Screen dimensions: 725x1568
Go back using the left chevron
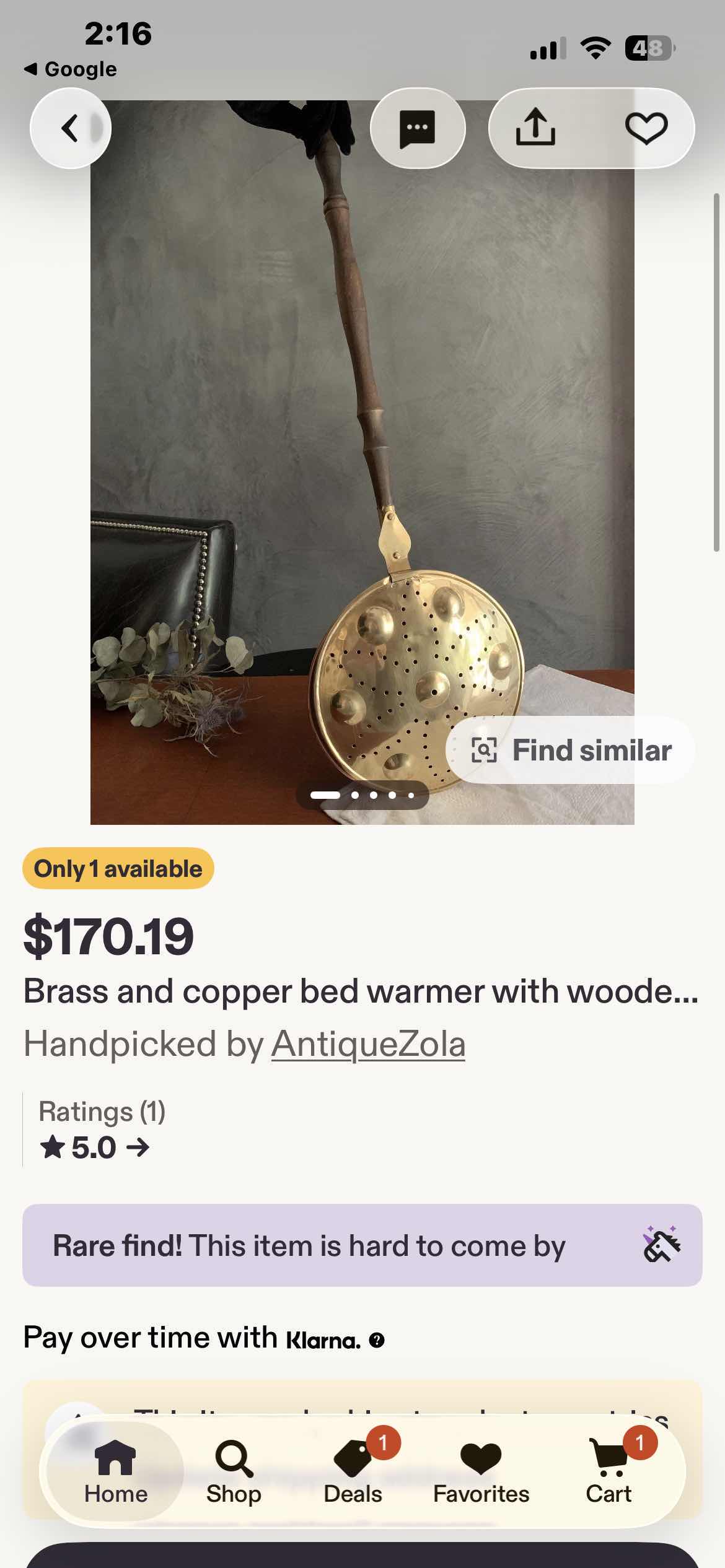click(70, 128)
